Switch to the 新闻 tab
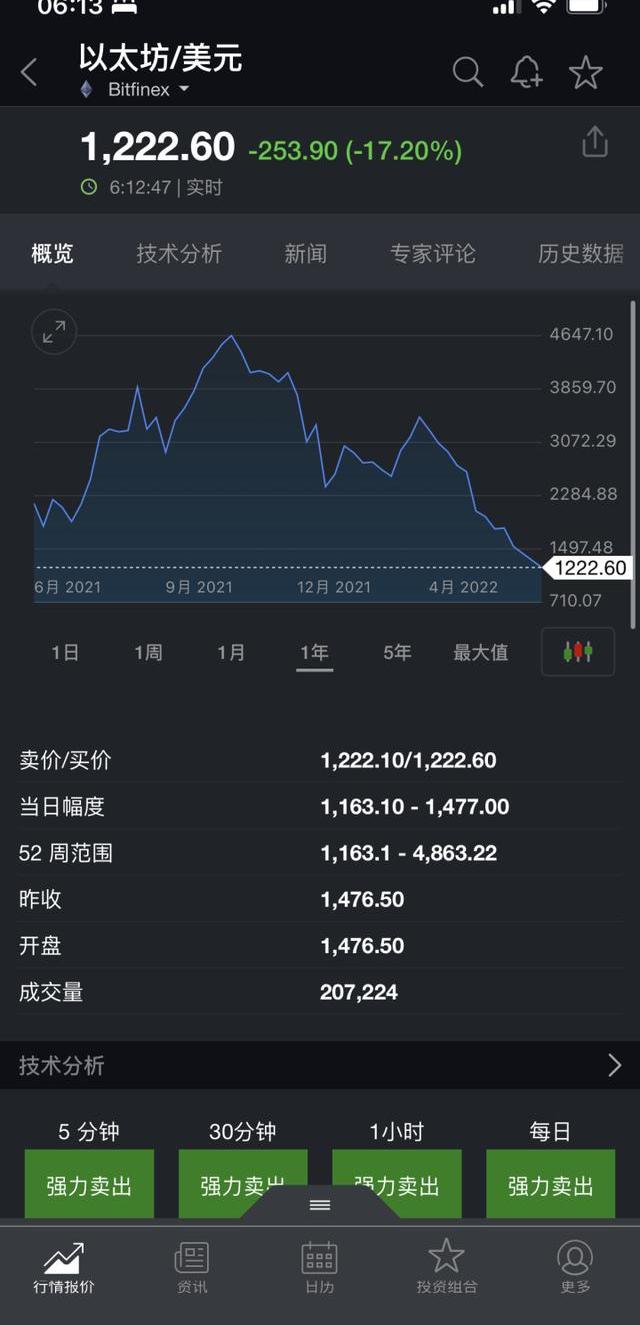The width and height of the screenshot is (640, 1325). (305, 254)
